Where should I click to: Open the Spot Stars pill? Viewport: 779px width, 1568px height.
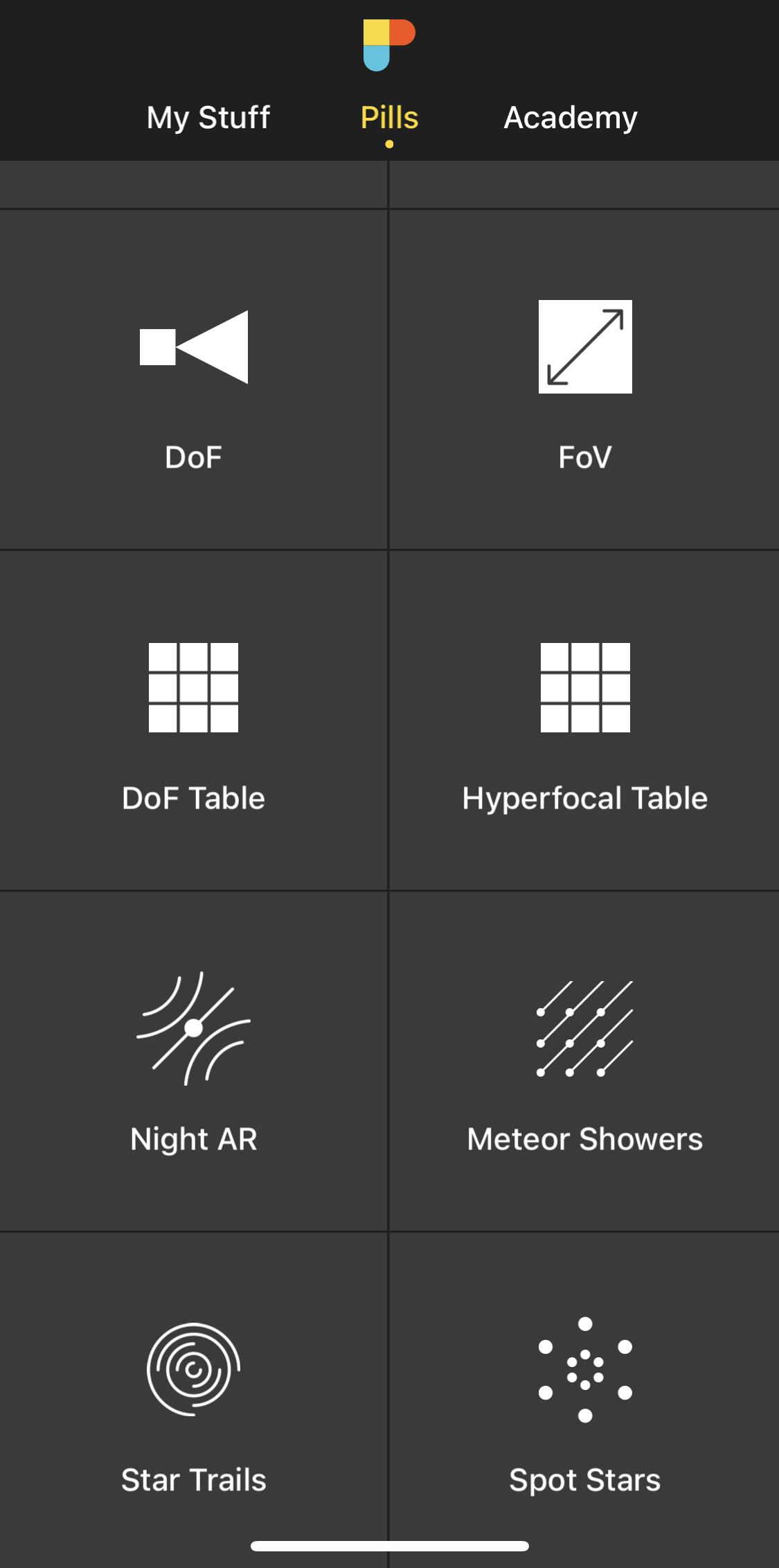(584, 1400)
